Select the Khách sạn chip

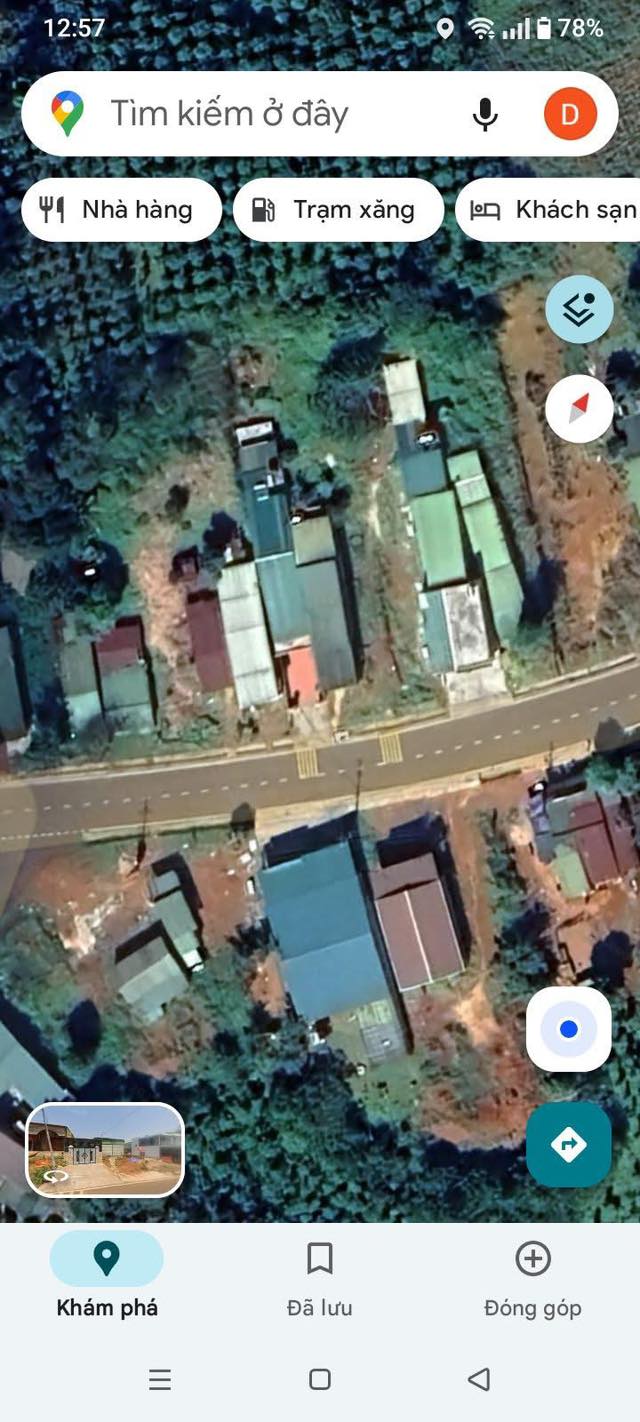pyautogui.click(x=552, y=210)
